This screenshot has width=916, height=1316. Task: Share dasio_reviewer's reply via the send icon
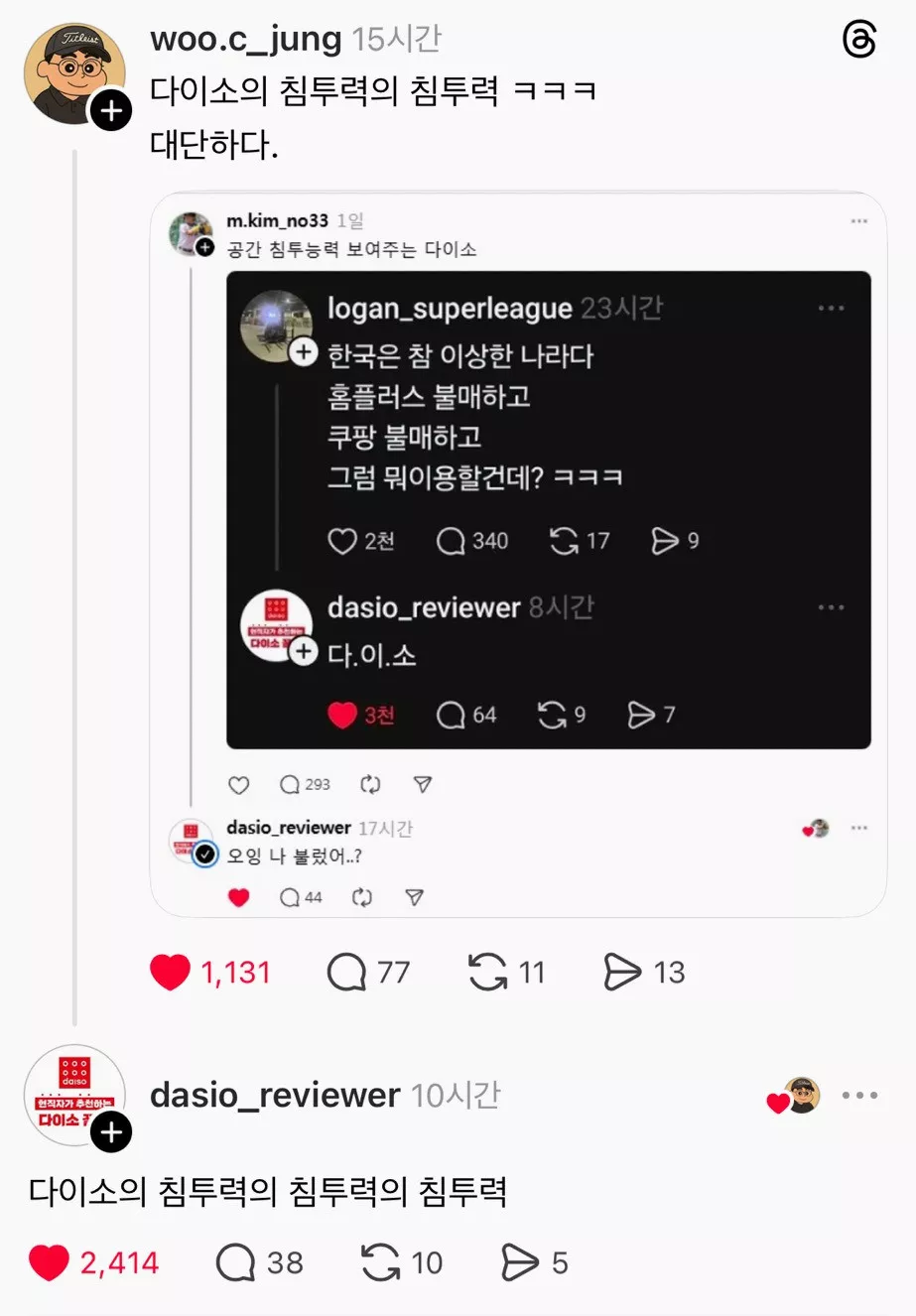pyautogui.click(x=519, y=1262)
